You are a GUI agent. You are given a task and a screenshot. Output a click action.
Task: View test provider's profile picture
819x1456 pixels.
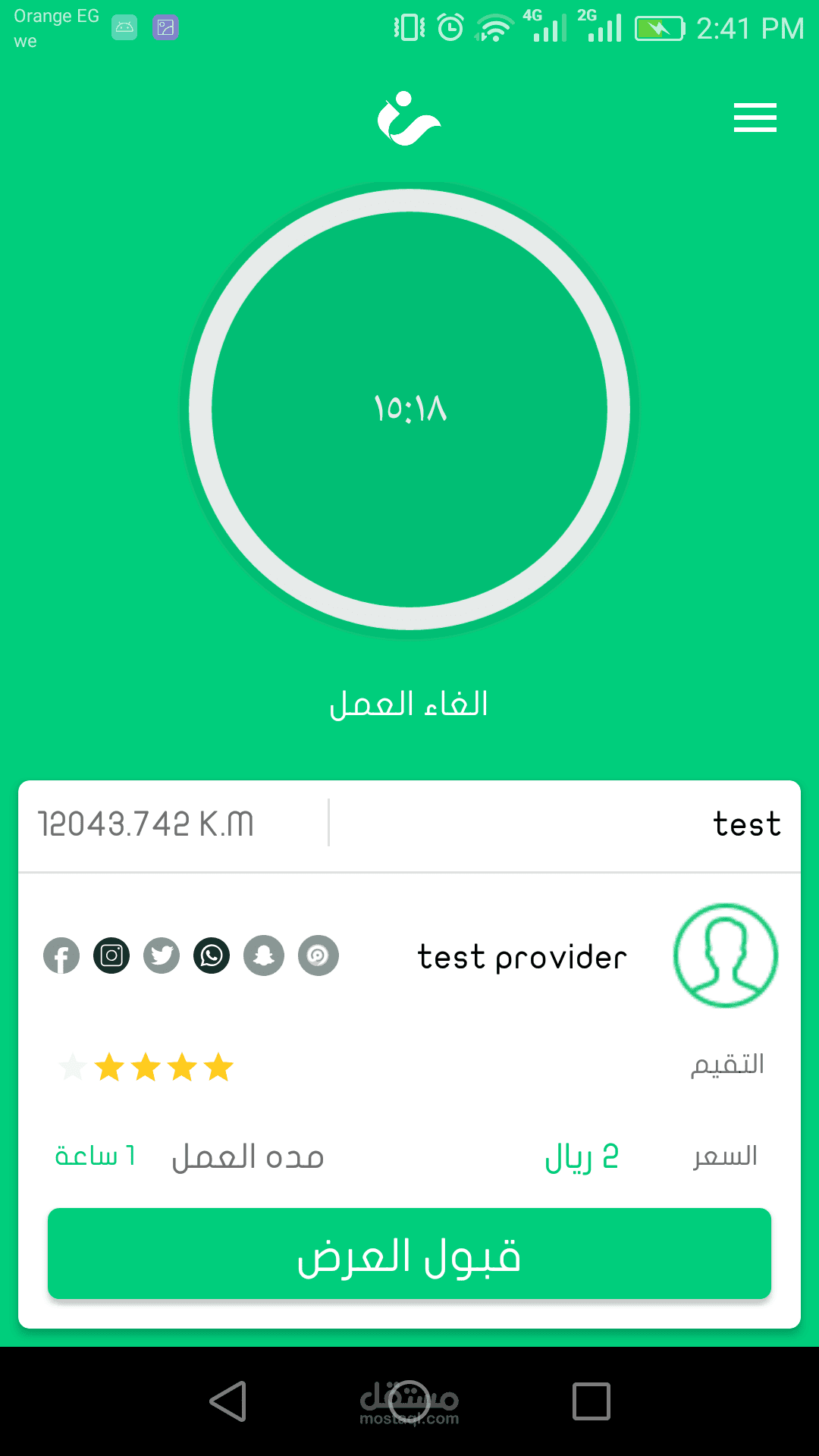coord(726,955)
